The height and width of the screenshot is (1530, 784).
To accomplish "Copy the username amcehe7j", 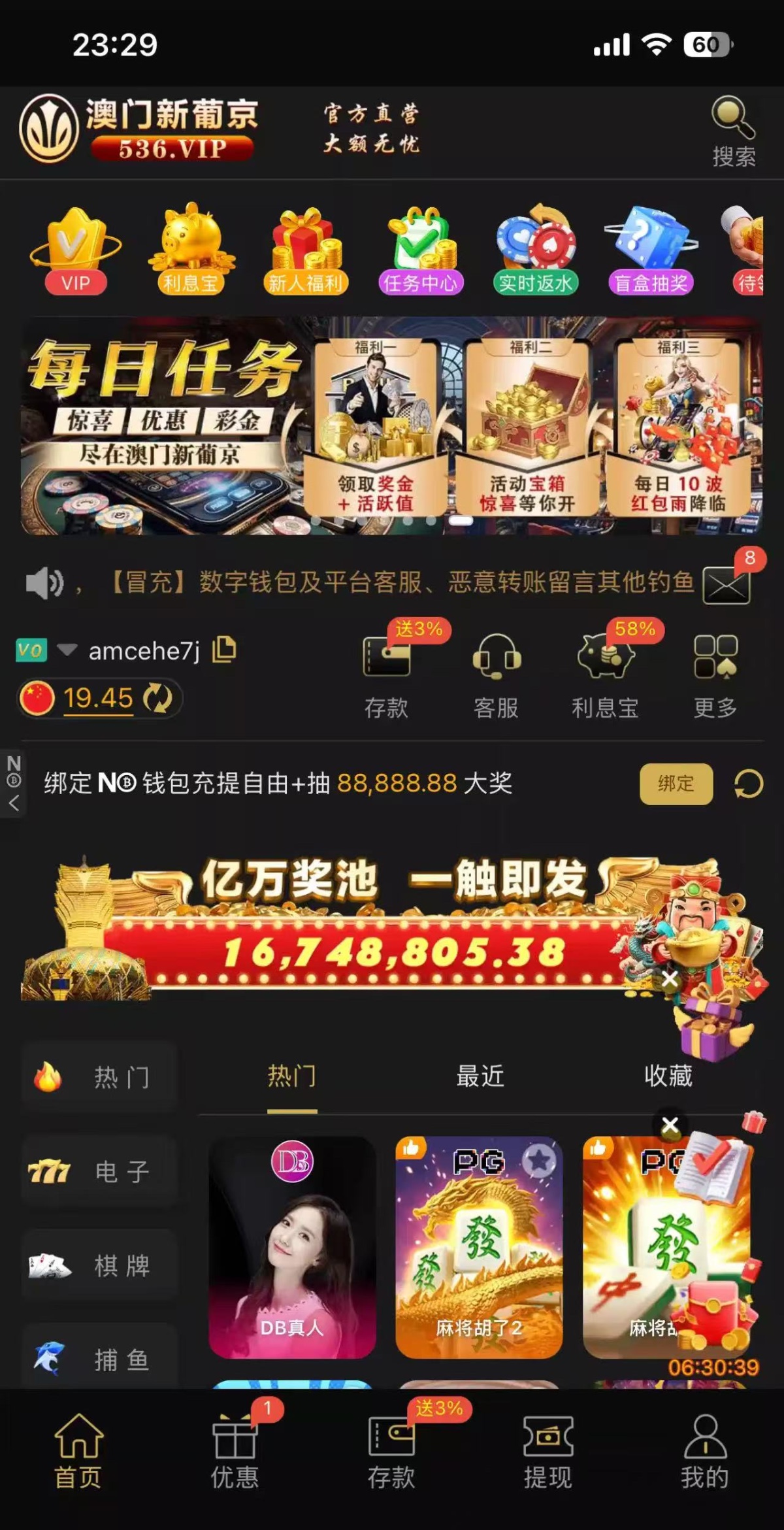I will tap(224, 649).
